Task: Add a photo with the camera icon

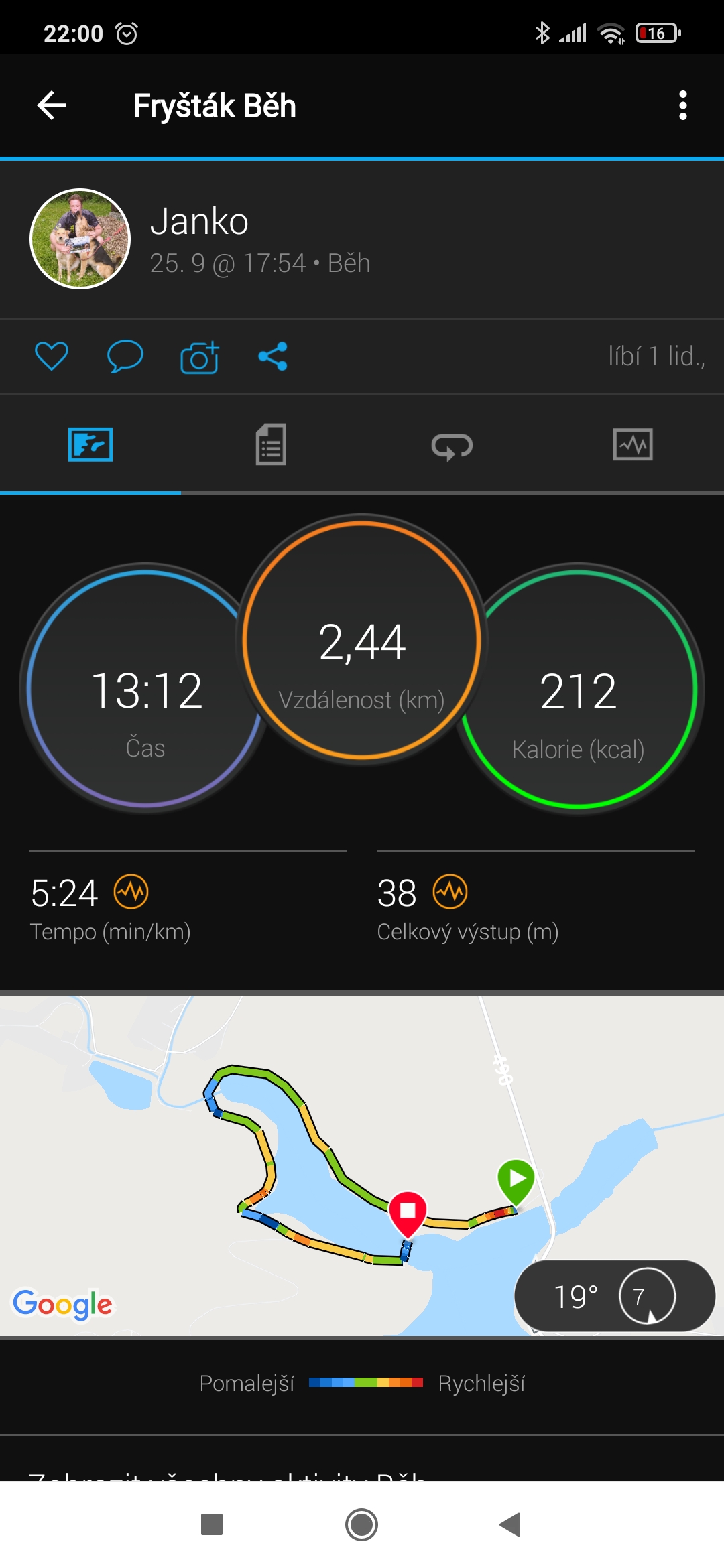Action: click(199, 356)
